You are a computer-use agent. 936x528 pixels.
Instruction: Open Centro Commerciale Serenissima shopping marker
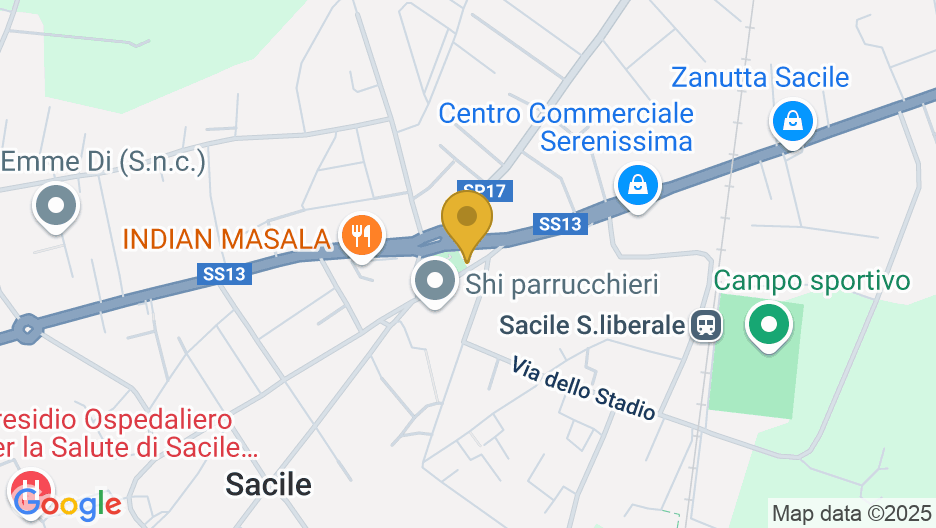pos(637,184)
